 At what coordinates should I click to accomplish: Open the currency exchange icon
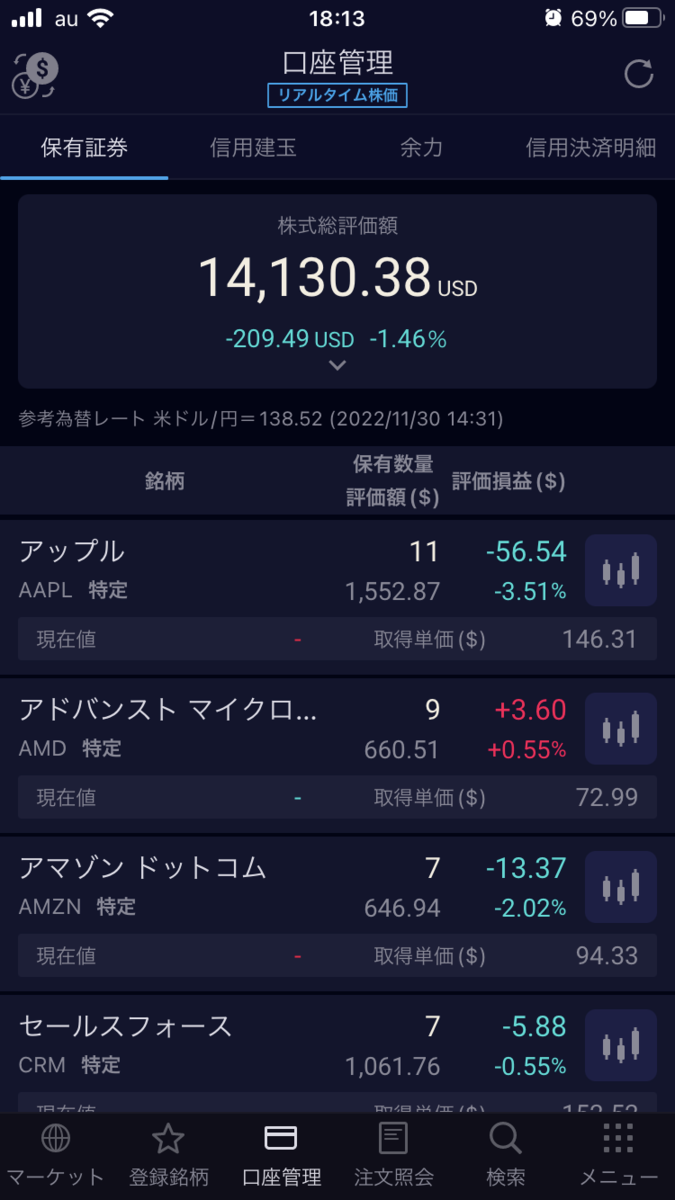click(x=36, y=75)
